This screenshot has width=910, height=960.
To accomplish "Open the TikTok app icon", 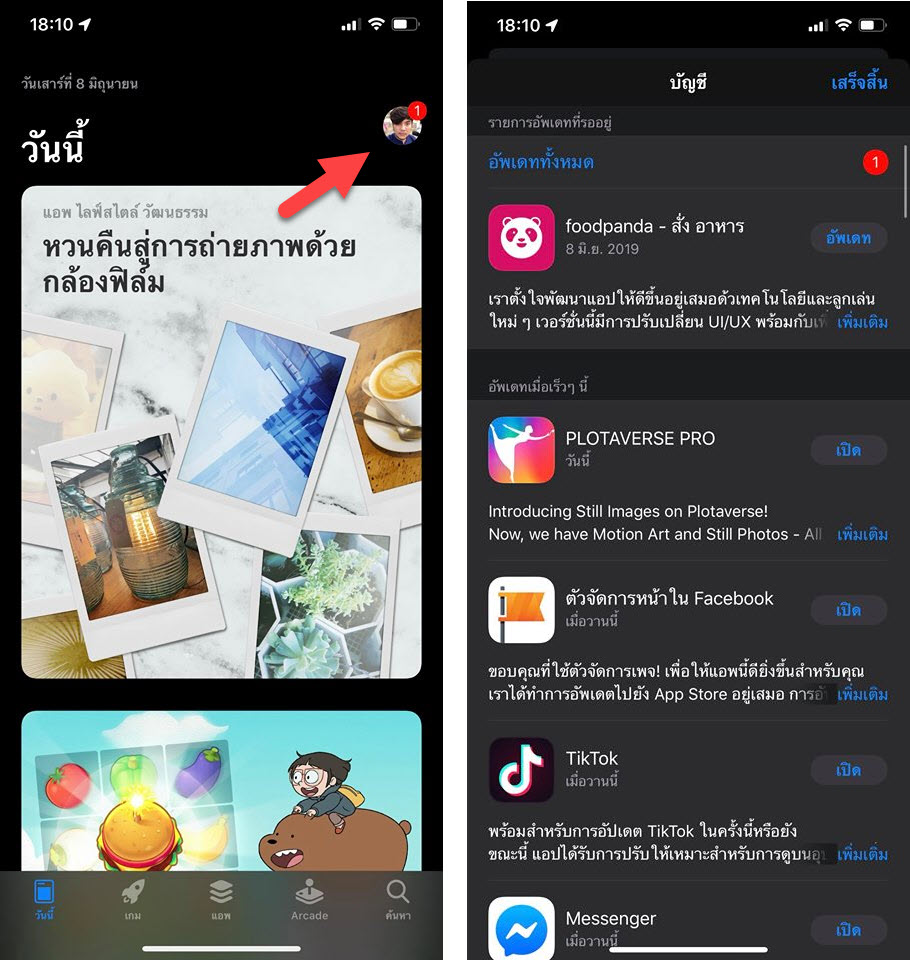I will tap(521, 770).
